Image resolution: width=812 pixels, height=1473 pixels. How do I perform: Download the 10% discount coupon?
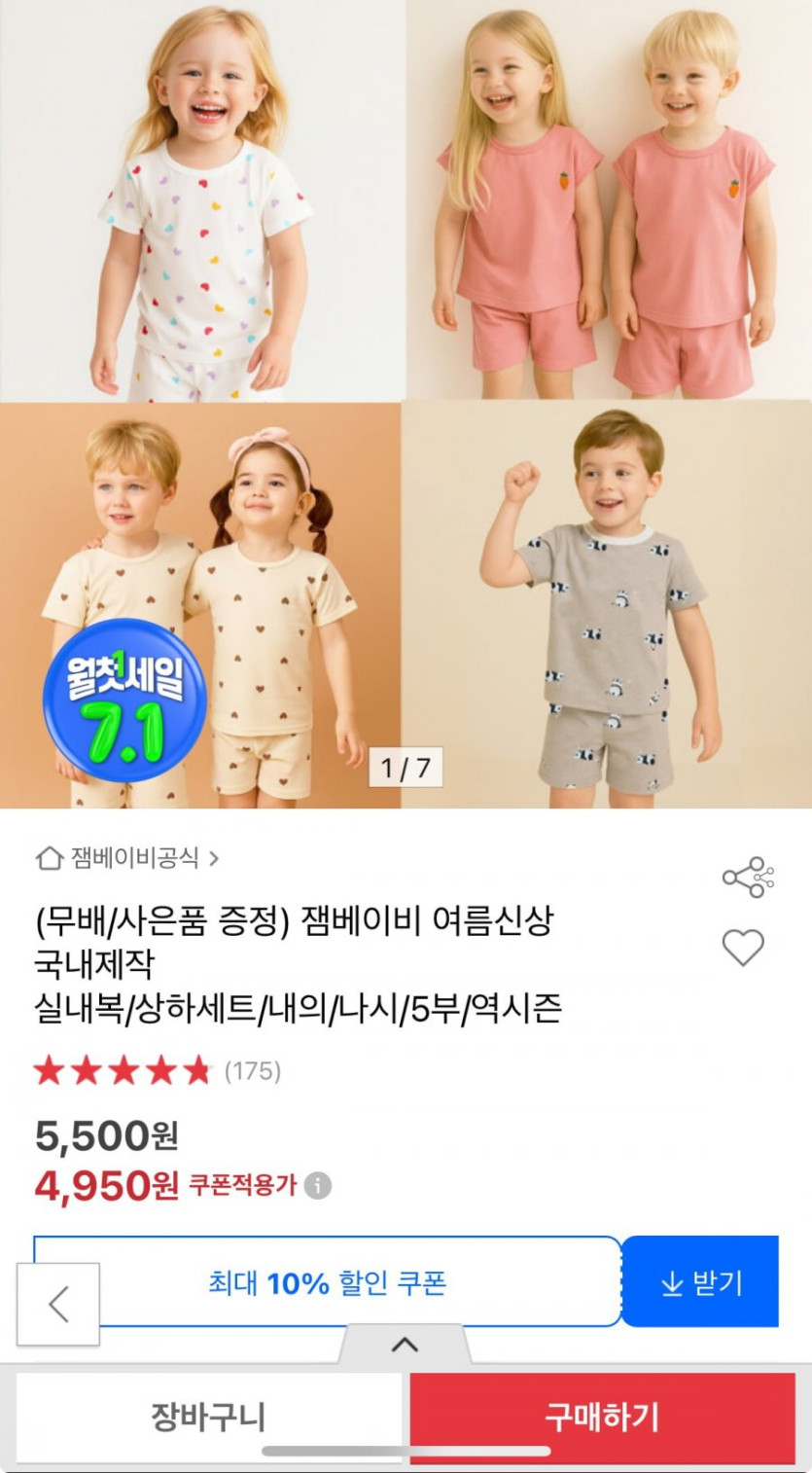[700, 1282]
